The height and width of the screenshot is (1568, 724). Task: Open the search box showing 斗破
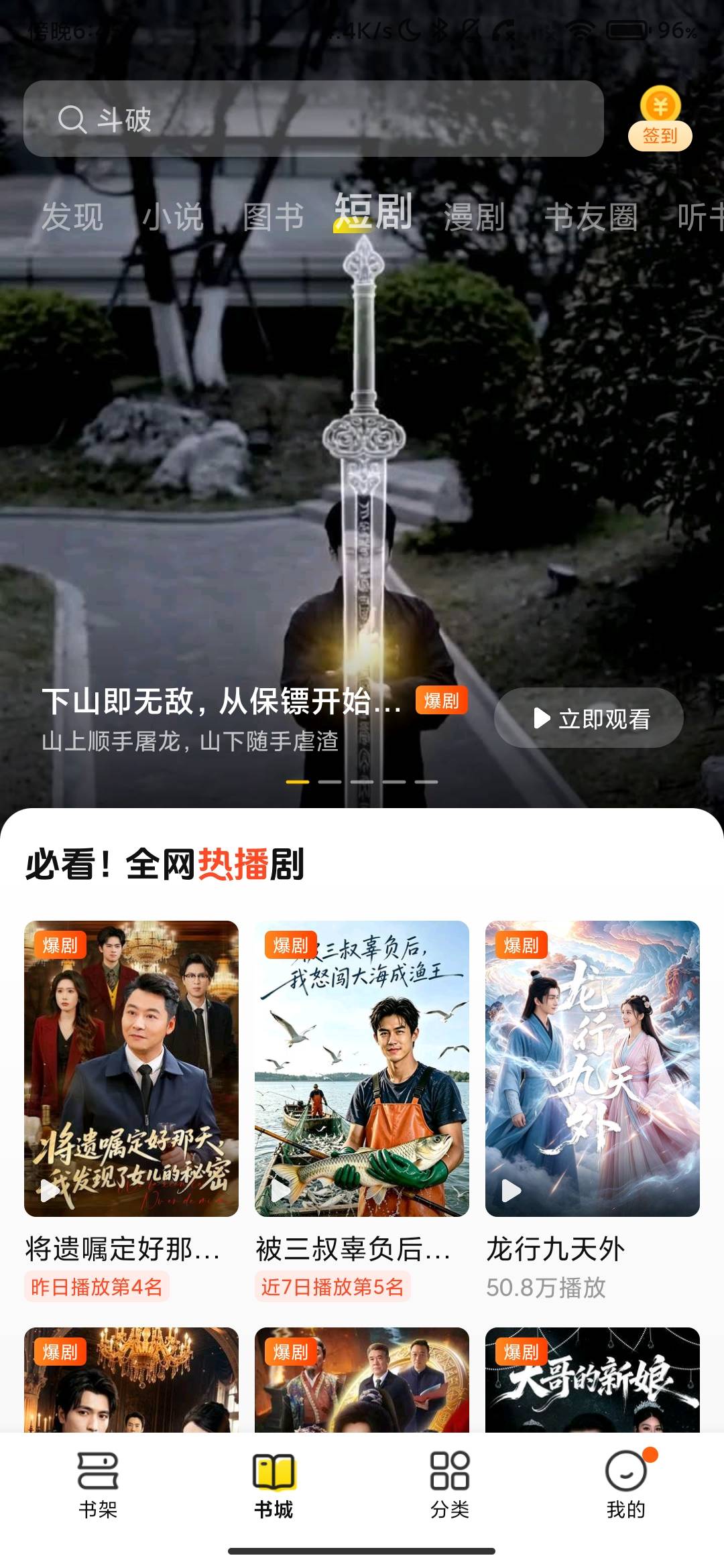tap(314, 119)
